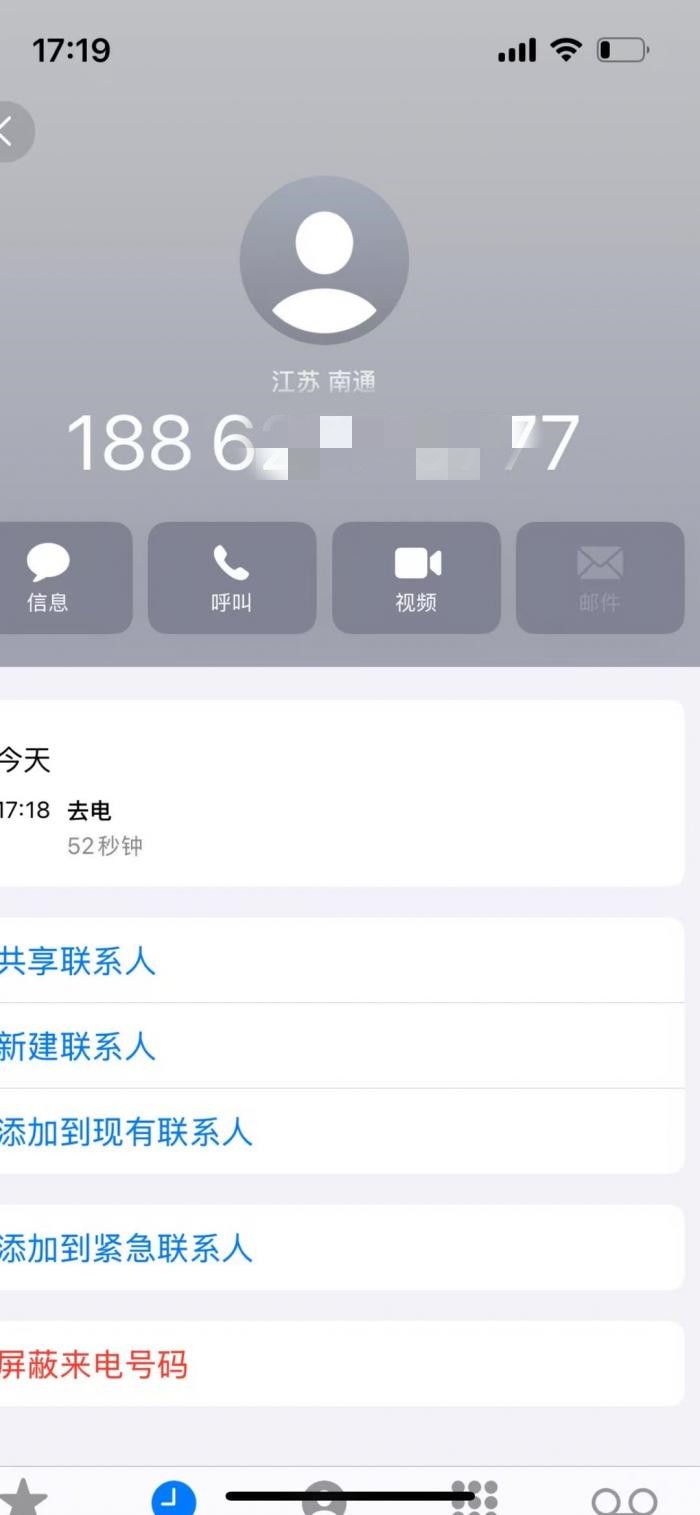Switch to the contacts tab
The height and width of the screenshot is (1515, 700).
[x=324, y=1499]
